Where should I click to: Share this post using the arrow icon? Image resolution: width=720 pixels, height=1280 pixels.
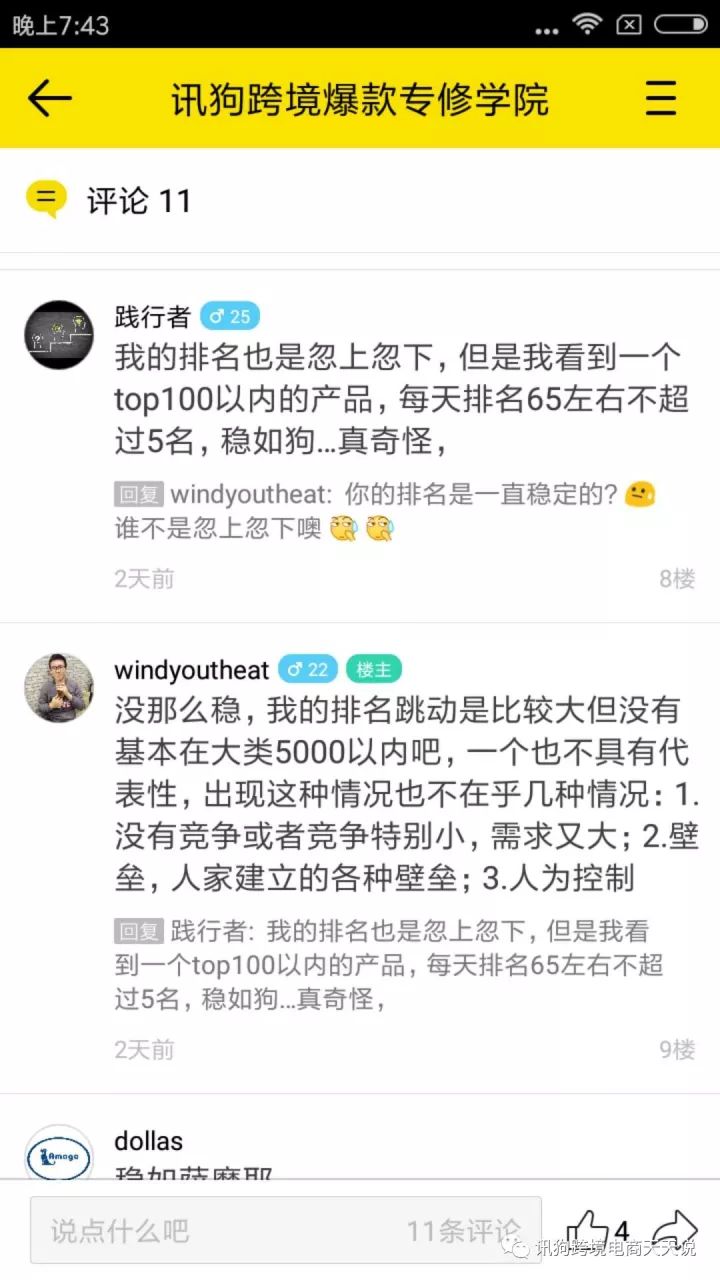coord(674,1228)
